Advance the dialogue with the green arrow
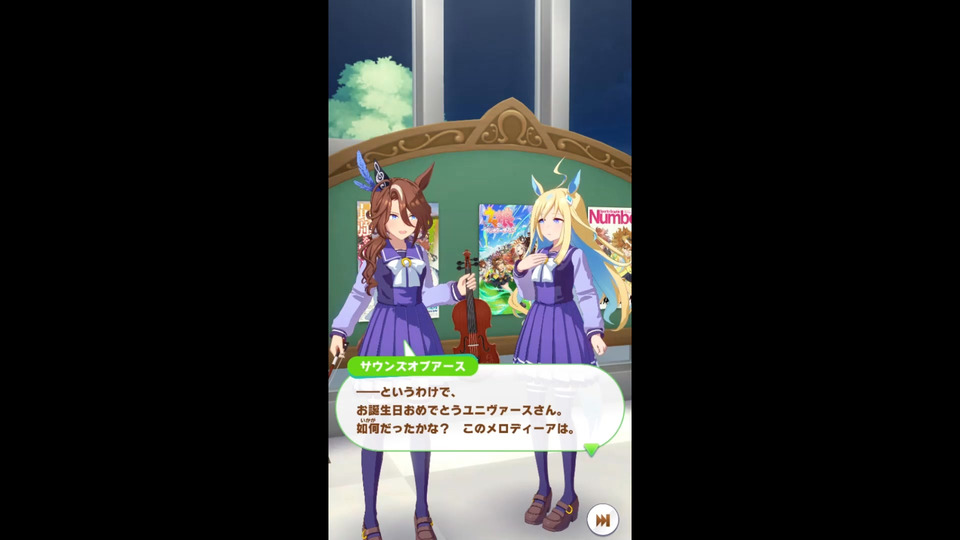The height and width of the screenshot is (540, 960). point(592,450)
